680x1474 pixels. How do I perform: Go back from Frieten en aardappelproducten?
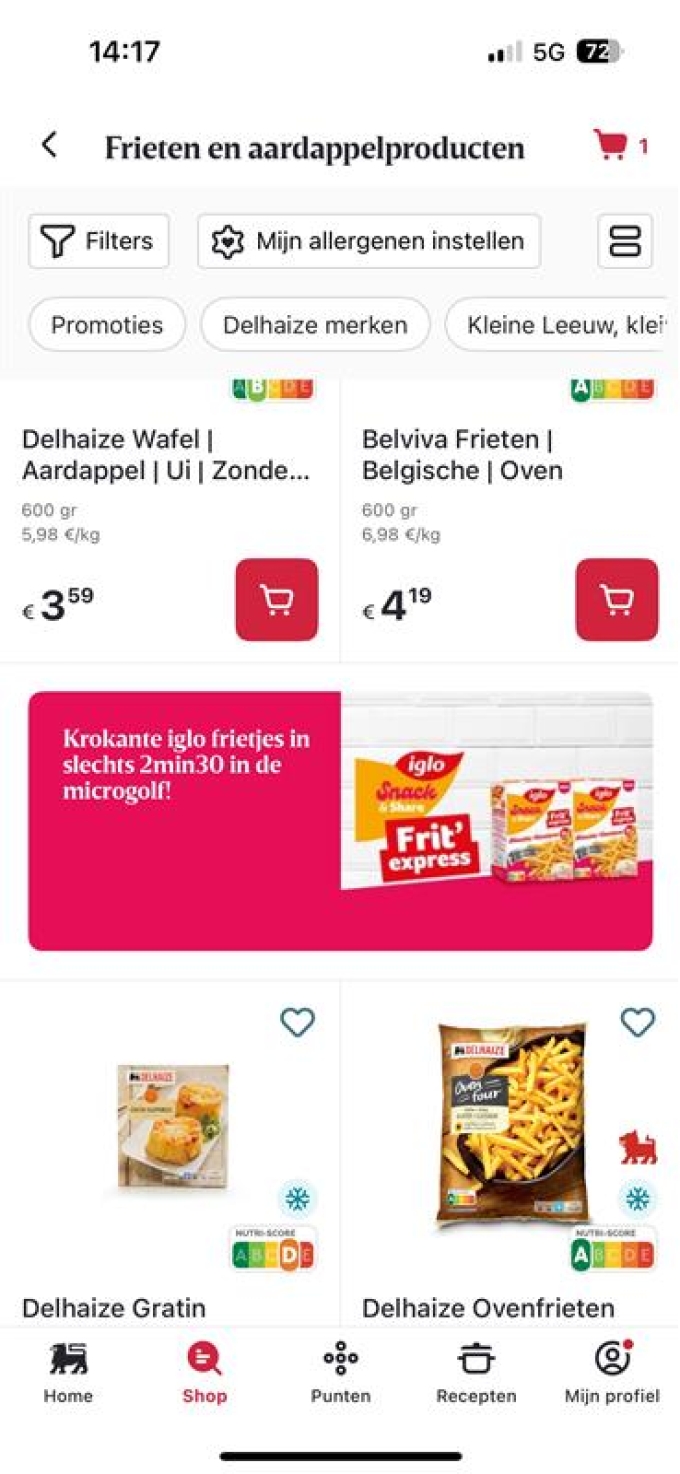(49, 146)
